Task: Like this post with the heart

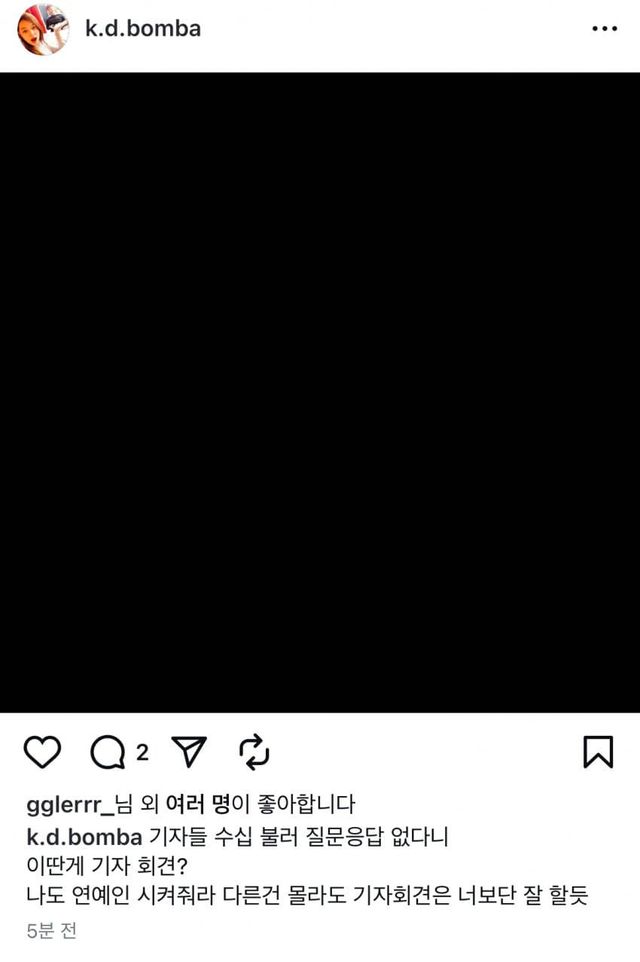Action: click(42, 751)
